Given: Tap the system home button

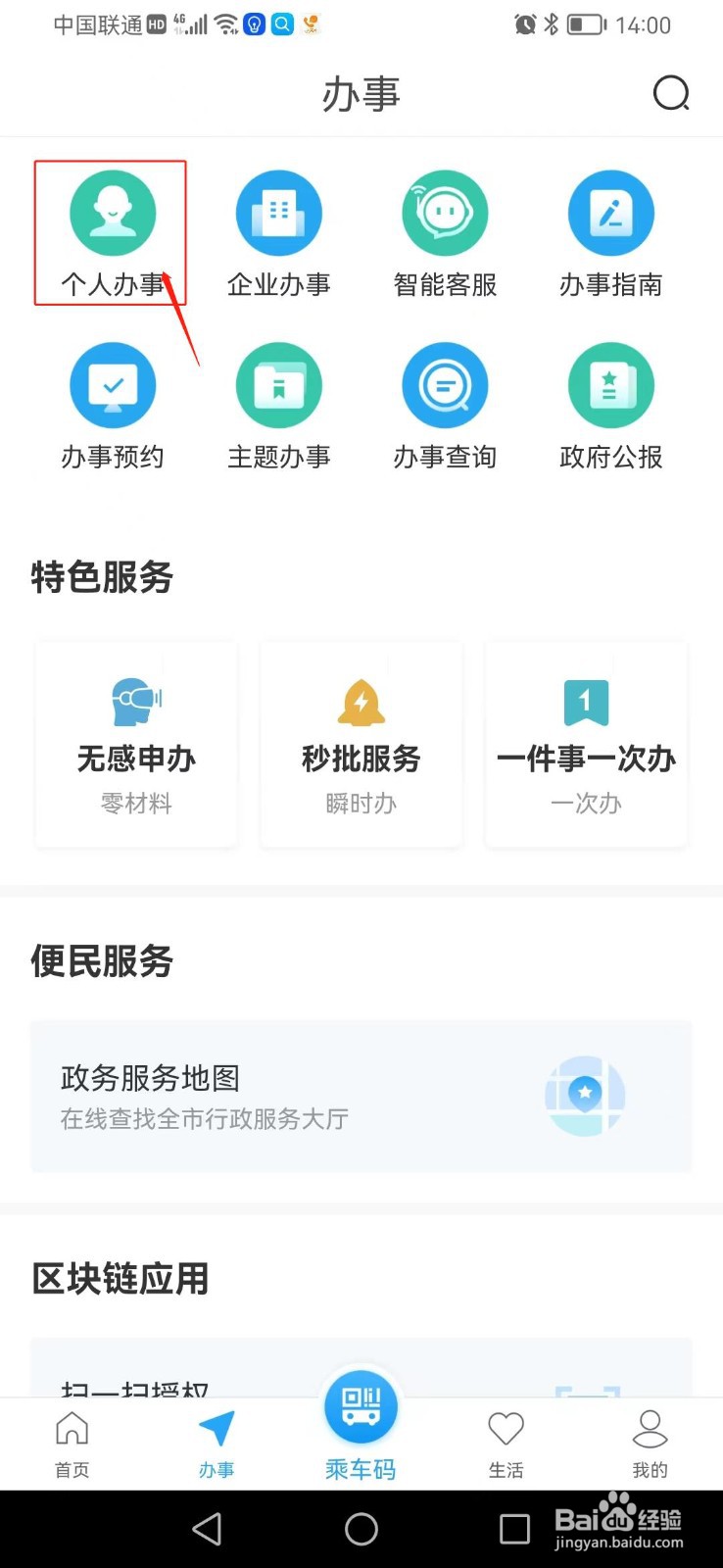Looking at the screenshot, I should point(361,1529).
